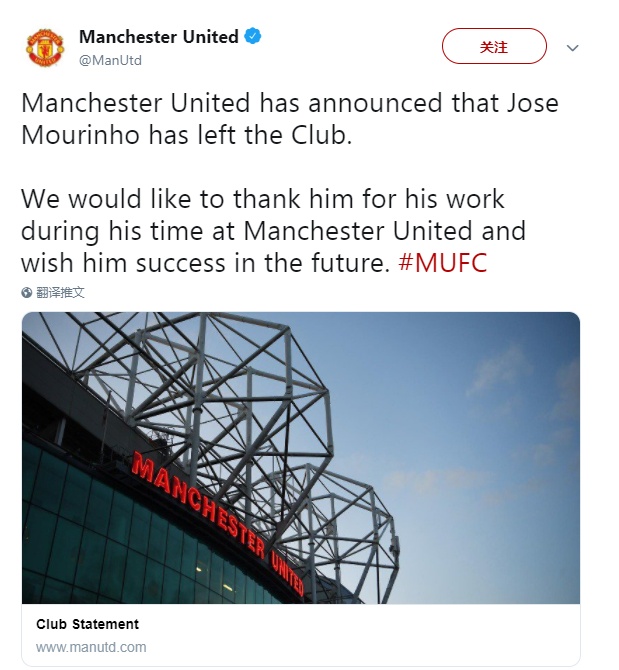The image size is (619, 670).
Task: Open Manchester United profile avatar
Action: 43,47
